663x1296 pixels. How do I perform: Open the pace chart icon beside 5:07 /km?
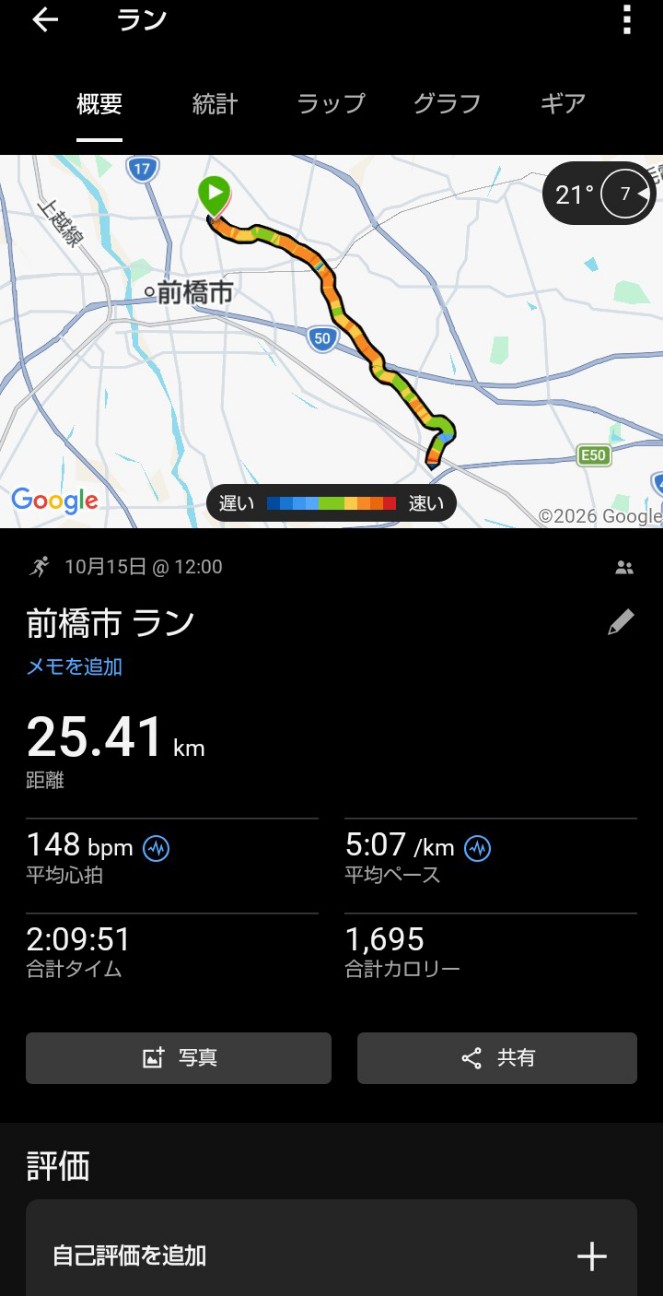click(x=478, y=849)
